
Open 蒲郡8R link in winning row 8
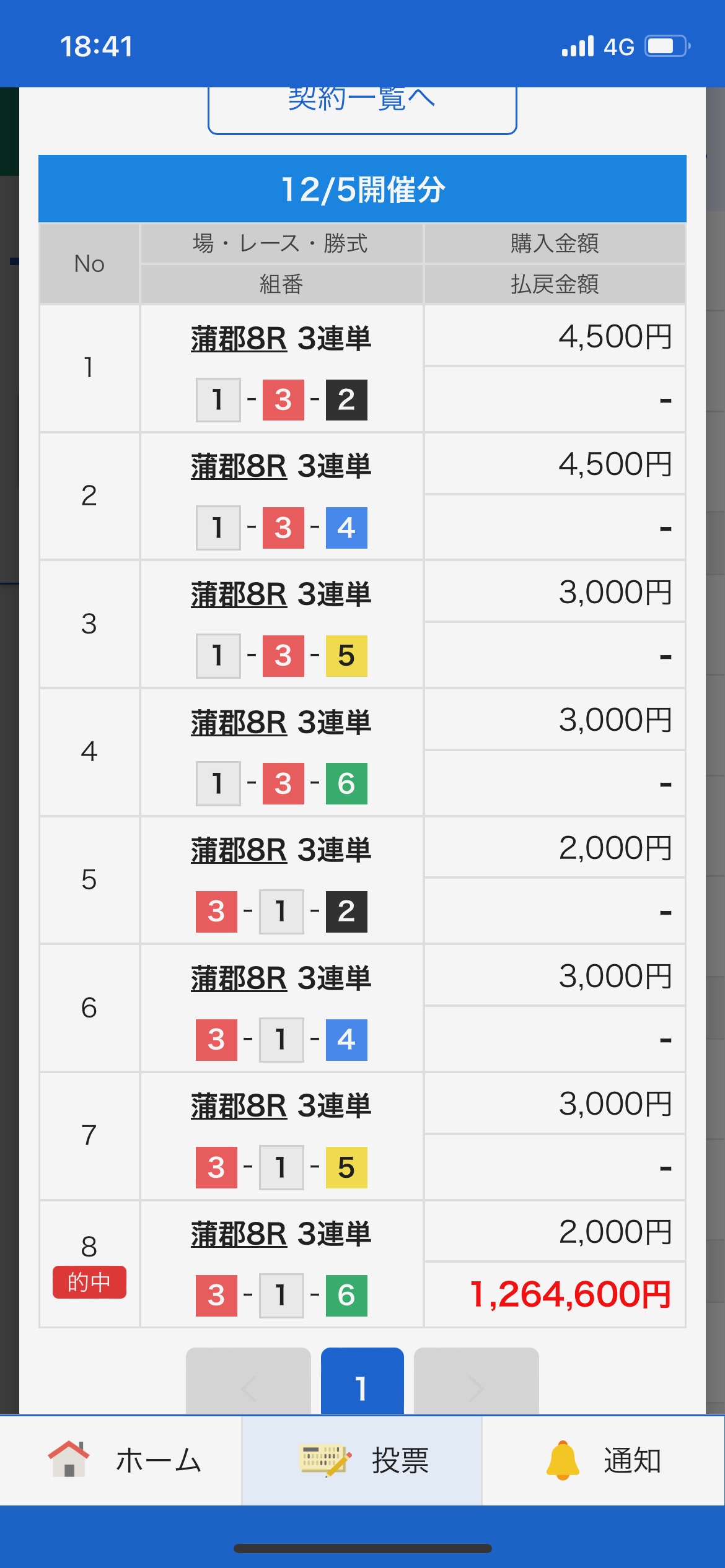click(x=239, y=1234)
